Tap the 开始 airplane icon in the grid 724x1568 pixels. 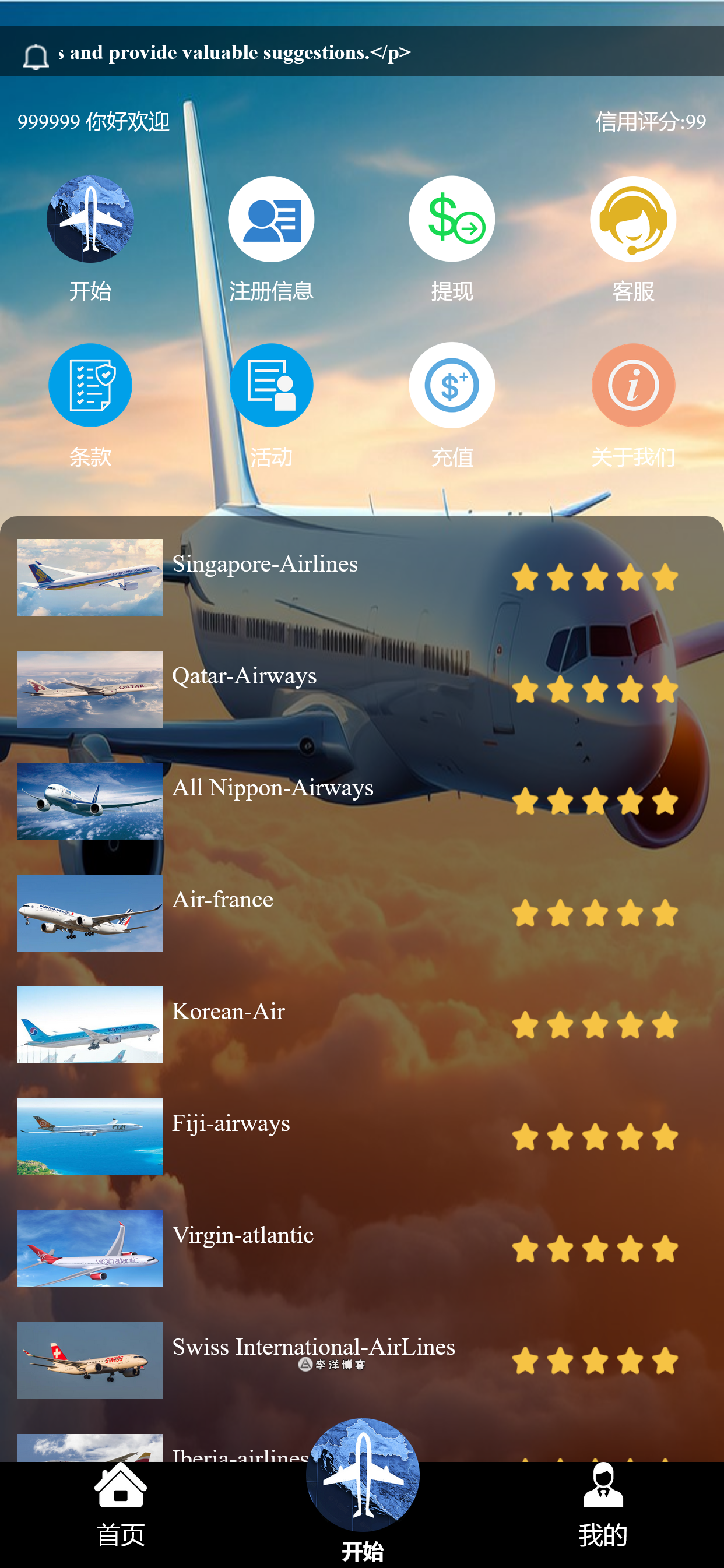pos(90,219)
